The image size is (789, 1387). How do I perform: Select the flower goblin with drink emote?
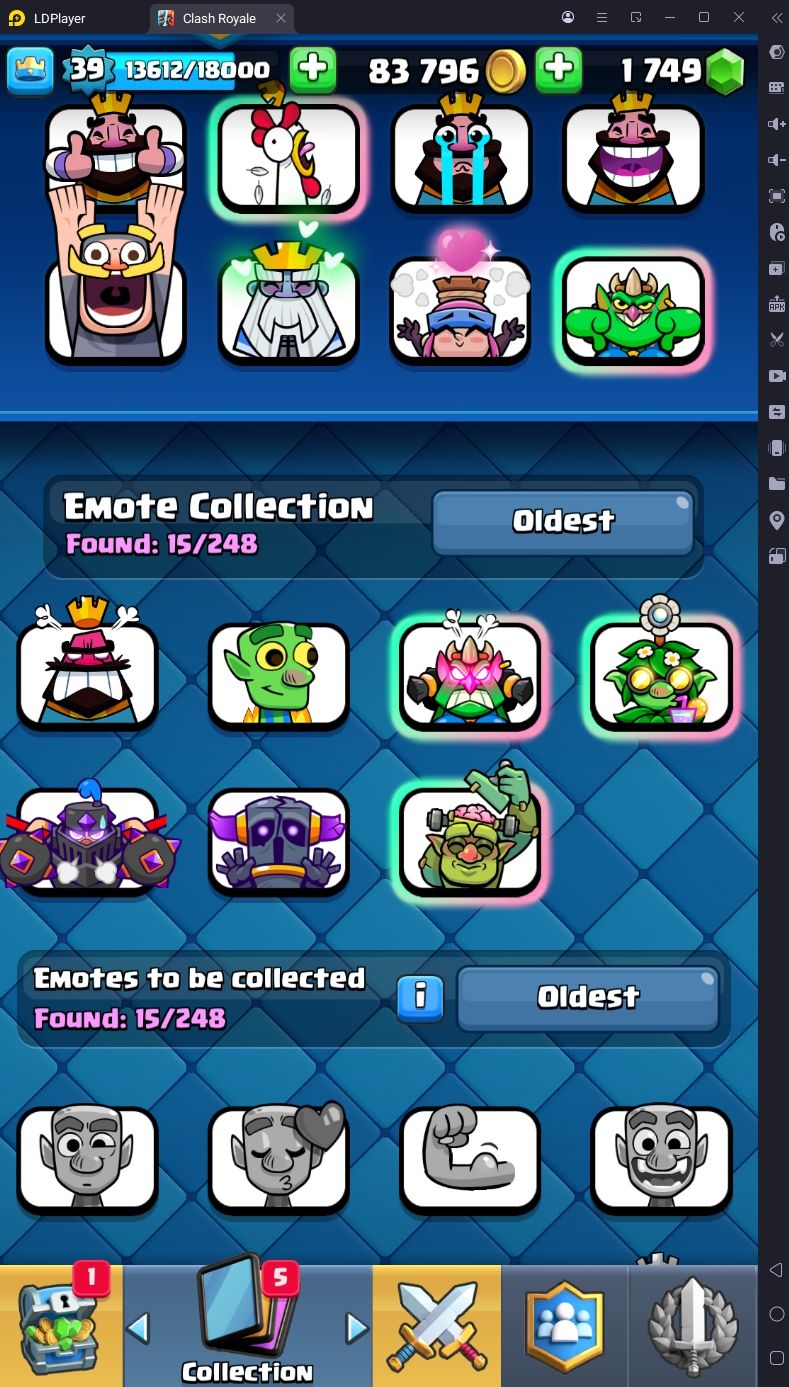(x=661, y=676)
